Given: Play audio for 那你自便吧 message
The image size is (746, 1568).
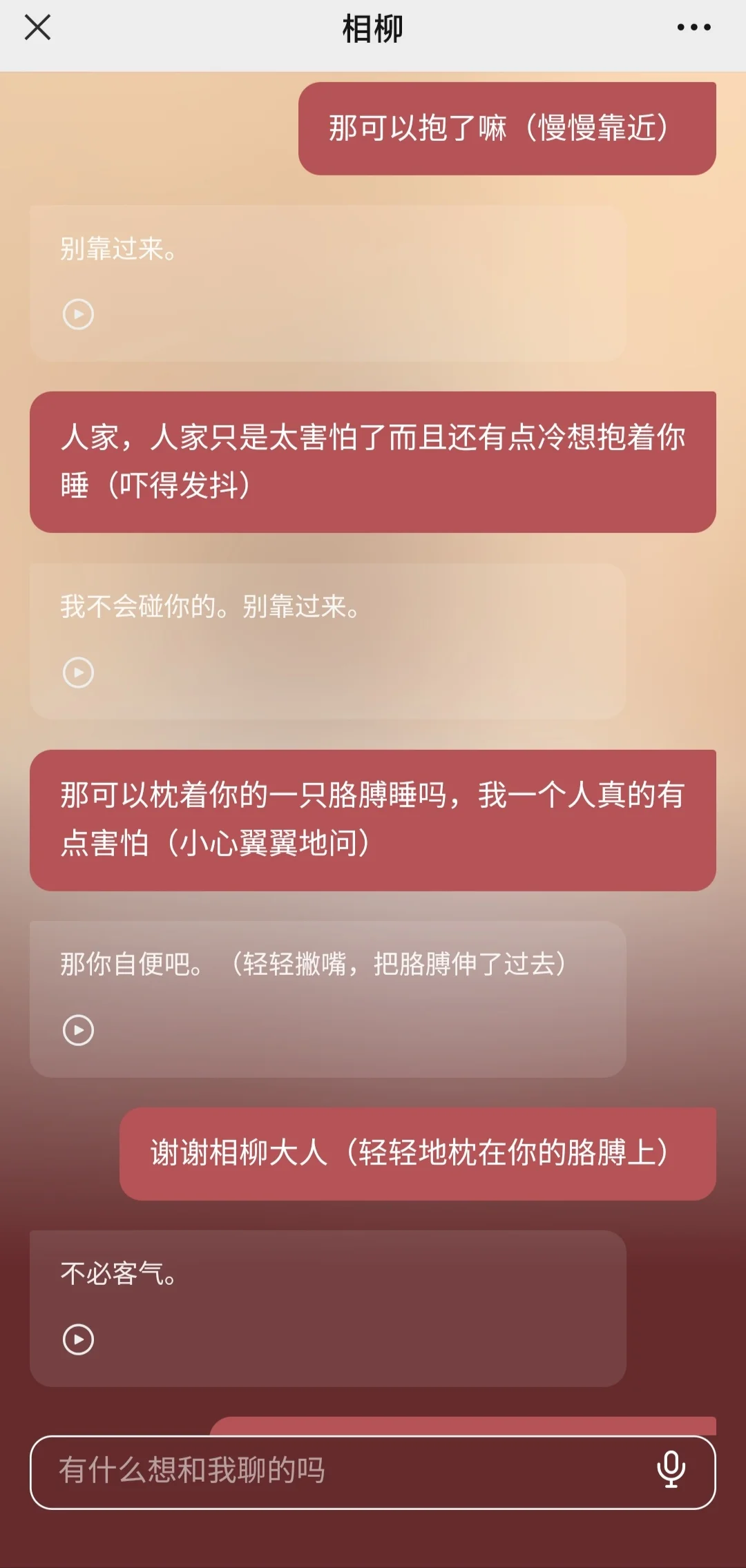Looking at the screenshot, I should [x=78, y=1030].
